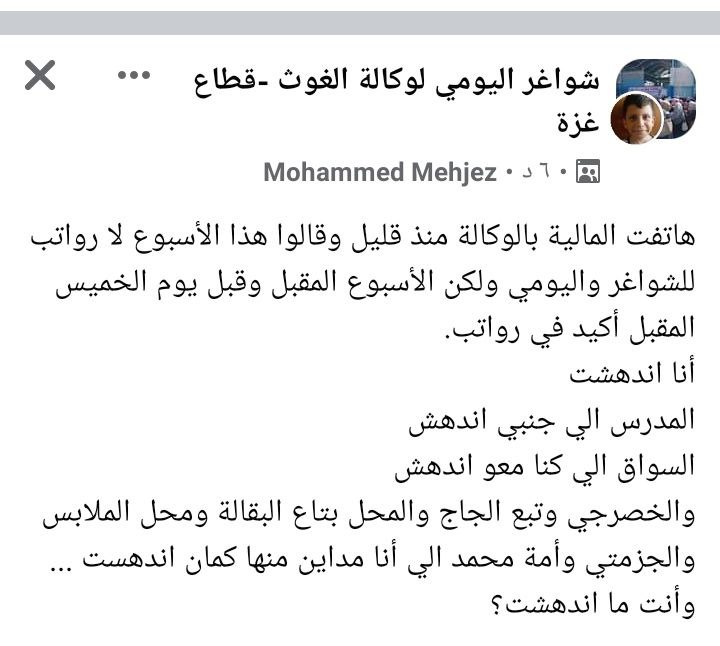720x646 pixels.
Task: Open the three-dot post options menu
Action: point(133,76)
